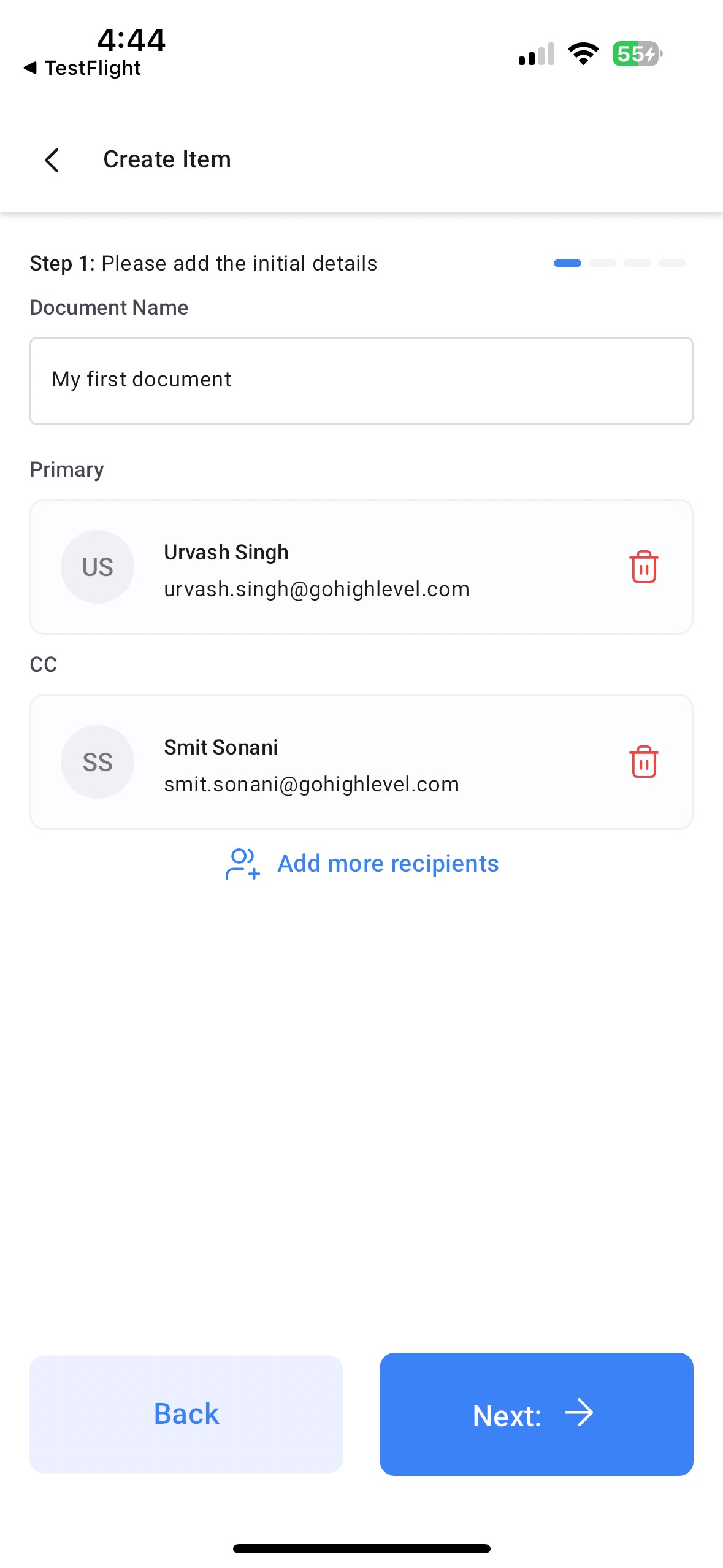Viewport: 723px width, 1568px height.
Task: Add more recipients
Action: pyautogui.click(x=362, y=864)
